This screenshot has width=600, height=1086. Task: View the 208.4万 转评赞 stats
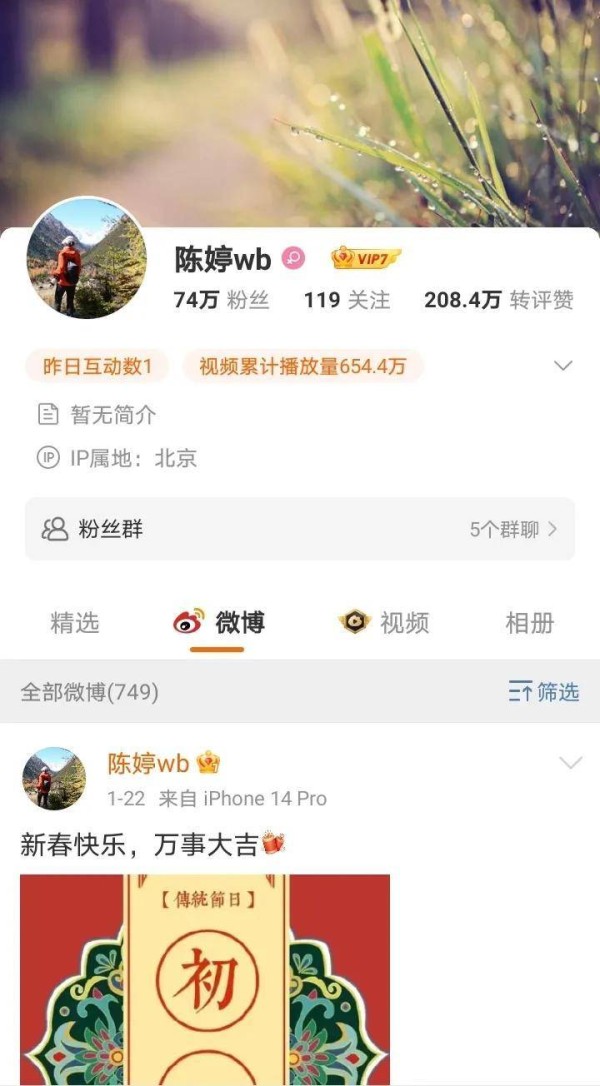pyautogui.click(x=498, y=300)
